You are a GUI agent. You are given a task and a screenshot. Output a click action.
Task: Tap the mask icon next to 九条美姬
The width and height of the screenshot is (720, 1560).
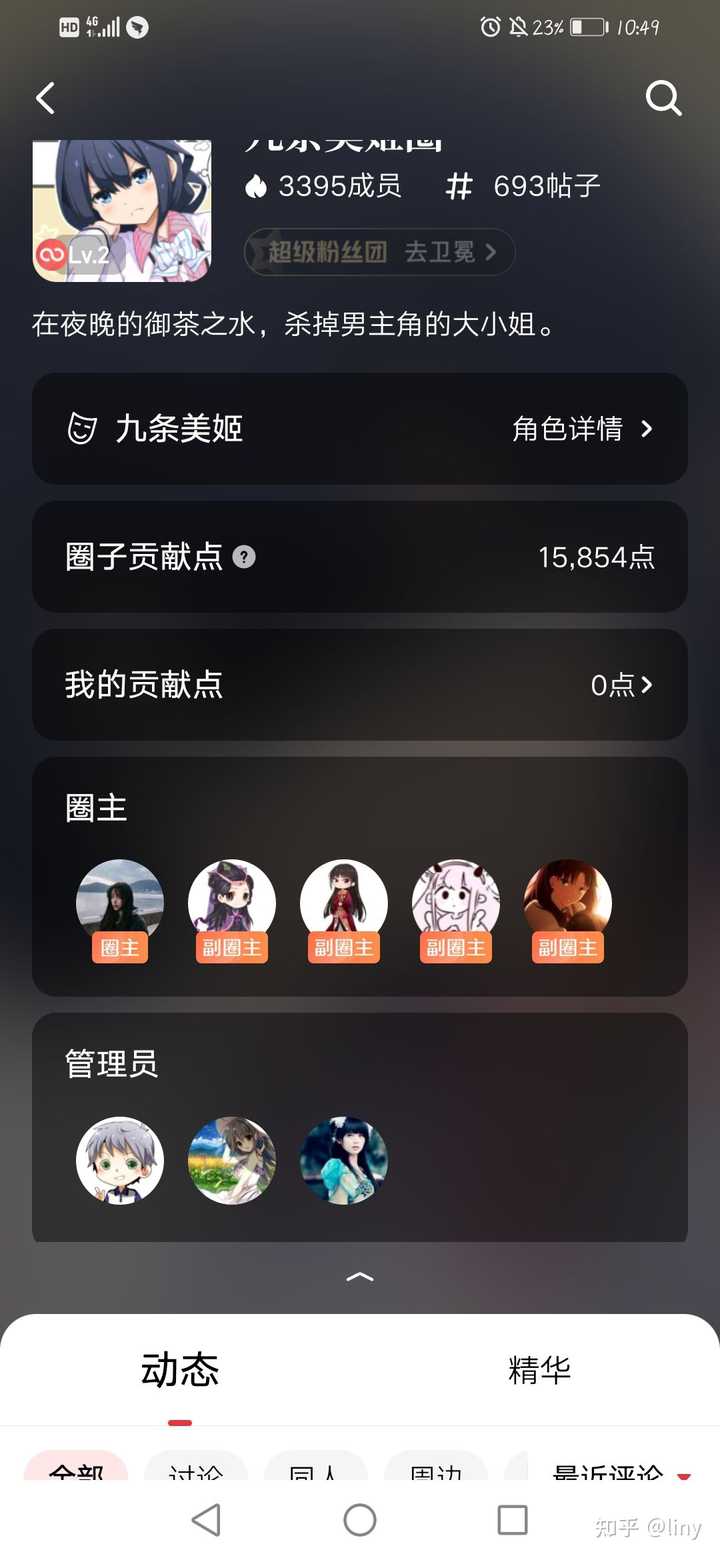pyautogui.click(x=82, y=428)
